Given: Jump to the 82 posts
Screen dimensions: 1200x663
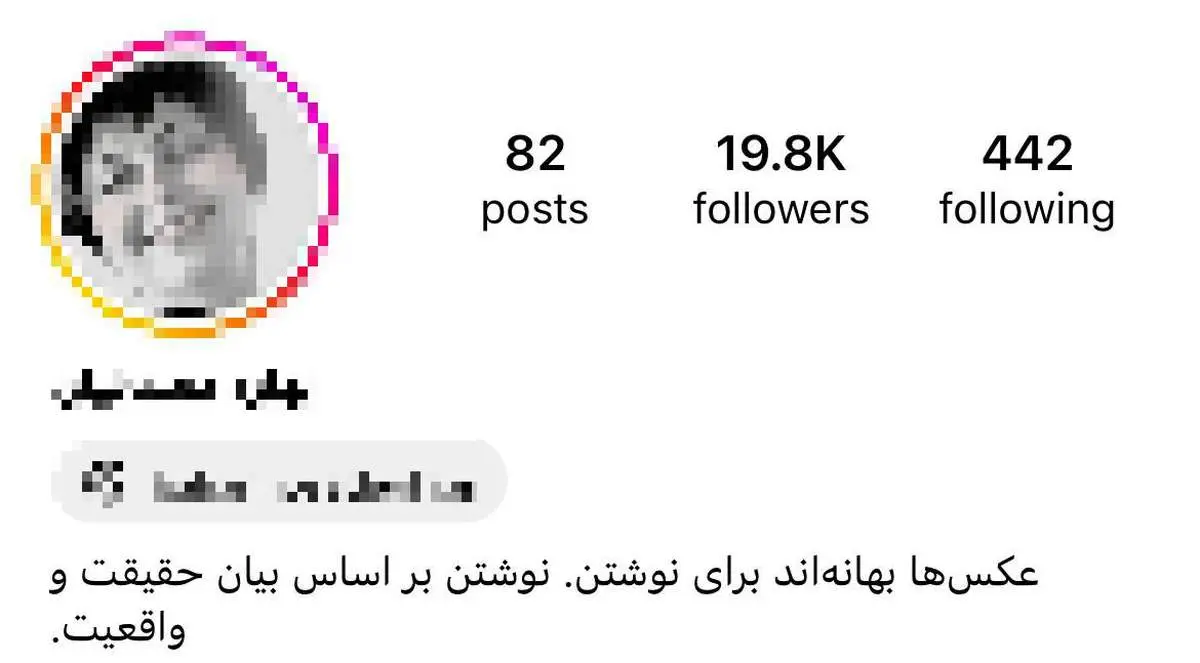Looking at the screenshot, I should (534, 180).
